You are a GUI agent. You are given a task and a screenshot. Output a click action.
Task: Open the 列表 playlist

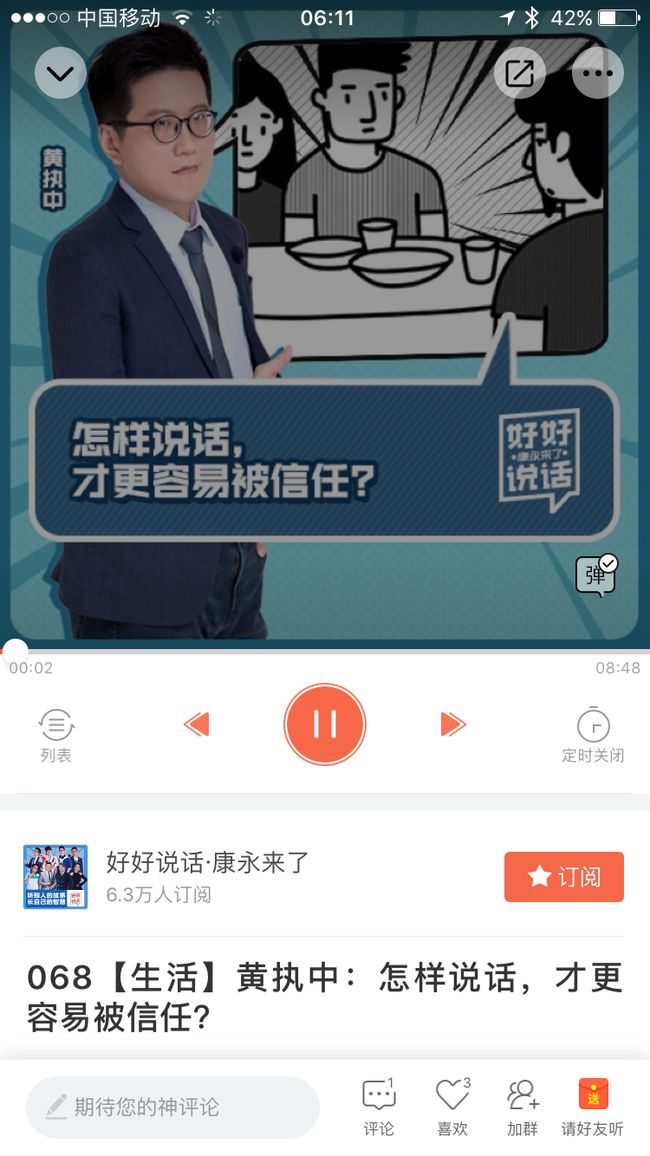[56, 735]
